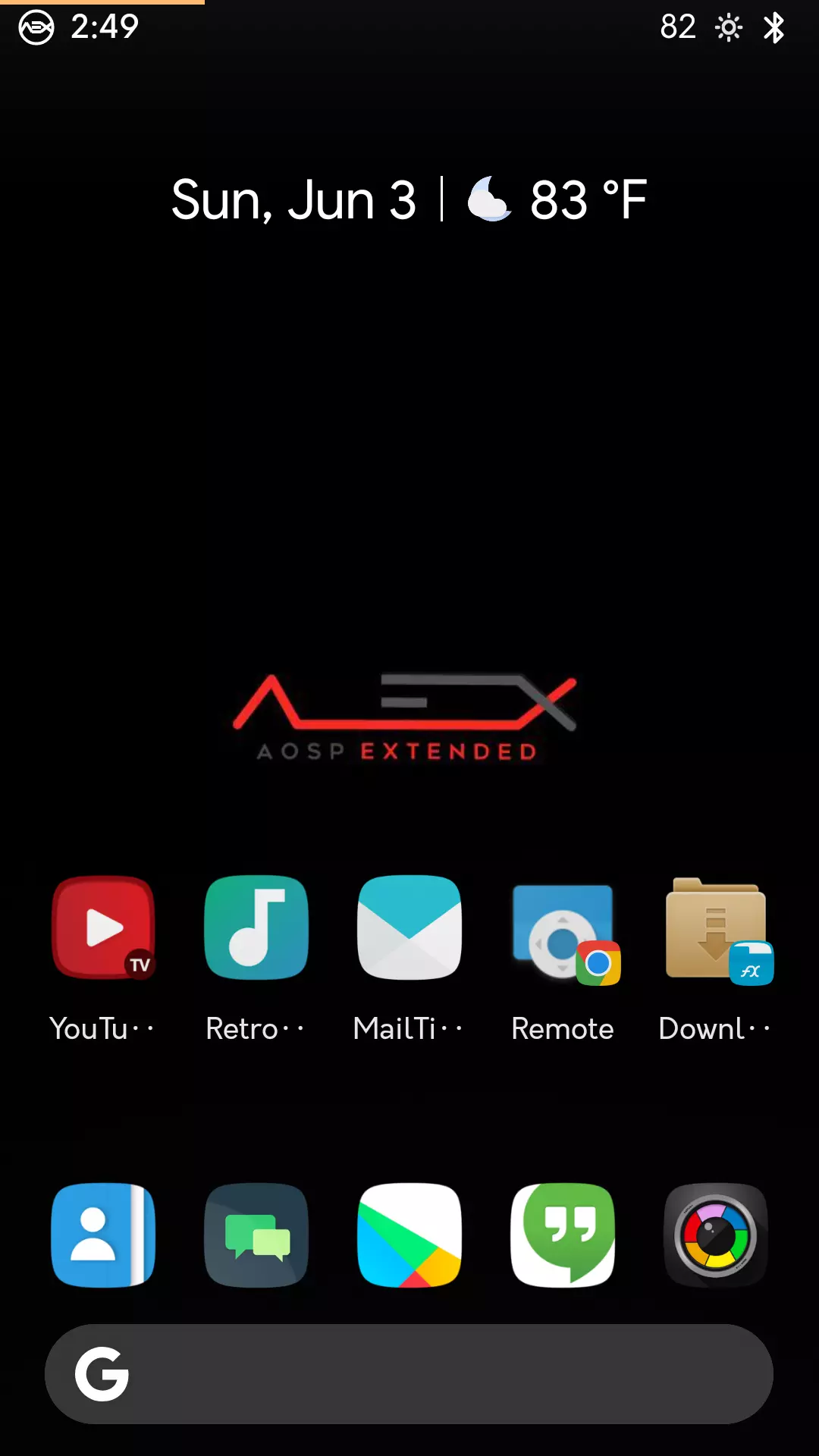This screenshot has width=819, height=1456.
Task: Tap the brightness indicator in status bar
Action: (x=729, y=28)
